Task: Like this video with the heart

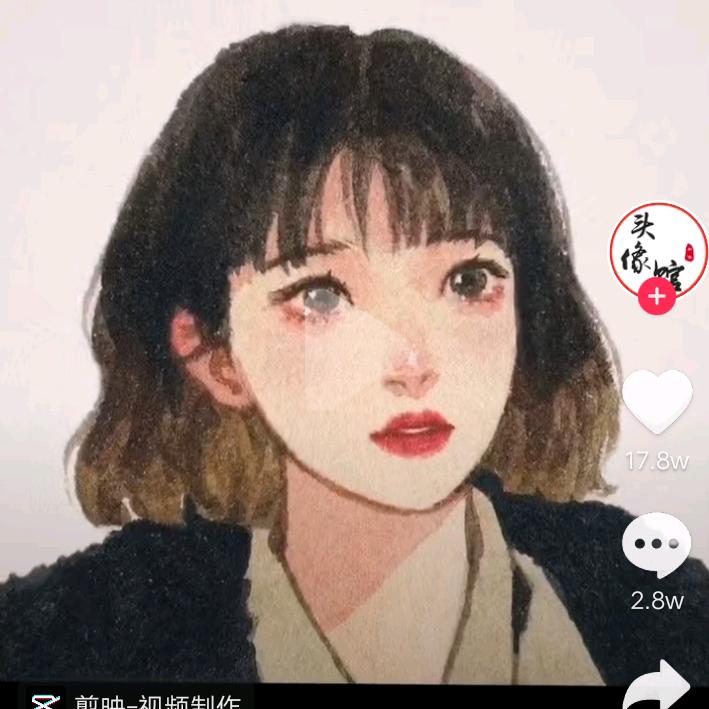Action: click(657, 401)
